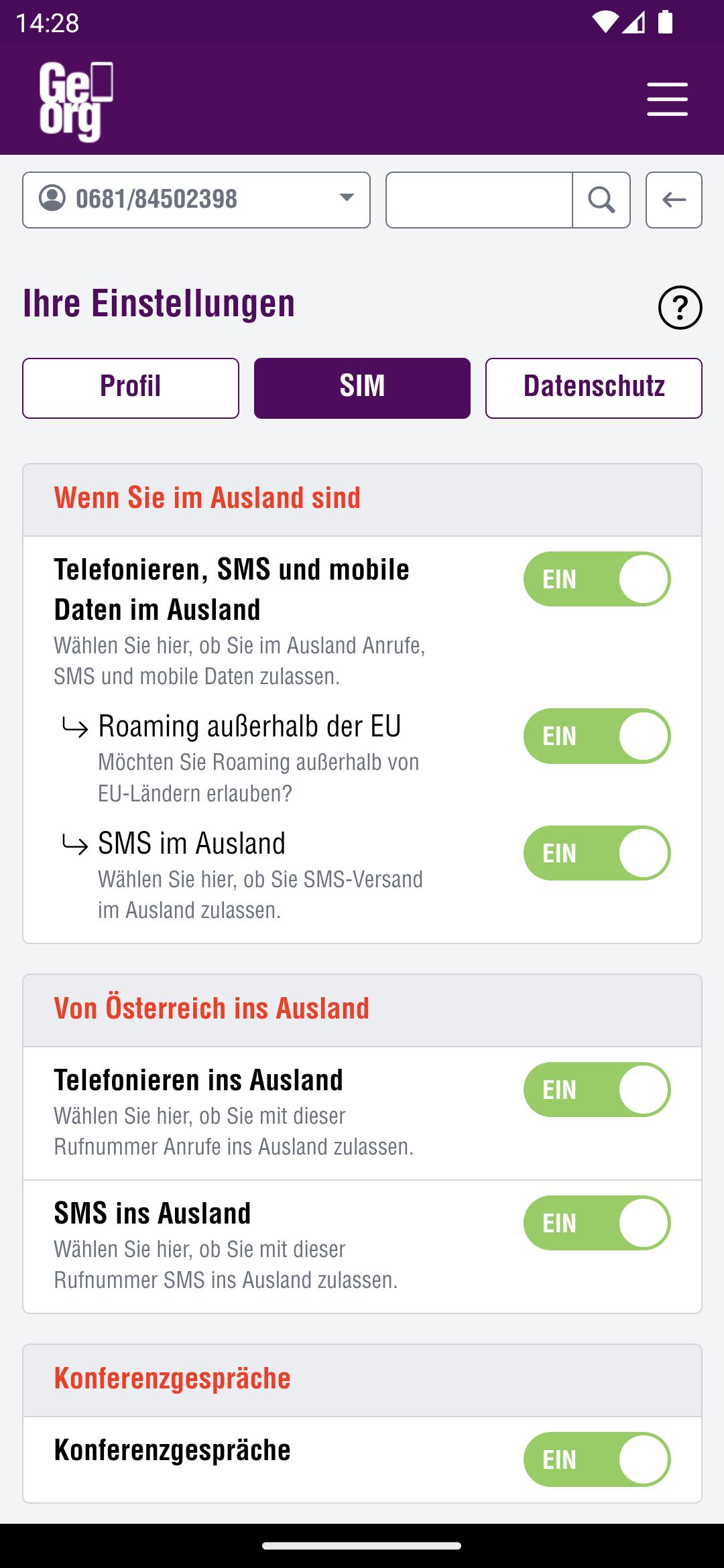Screen dimensions: 724x1568
Task: Go back using the left arrow button
Action: [674, 200]
